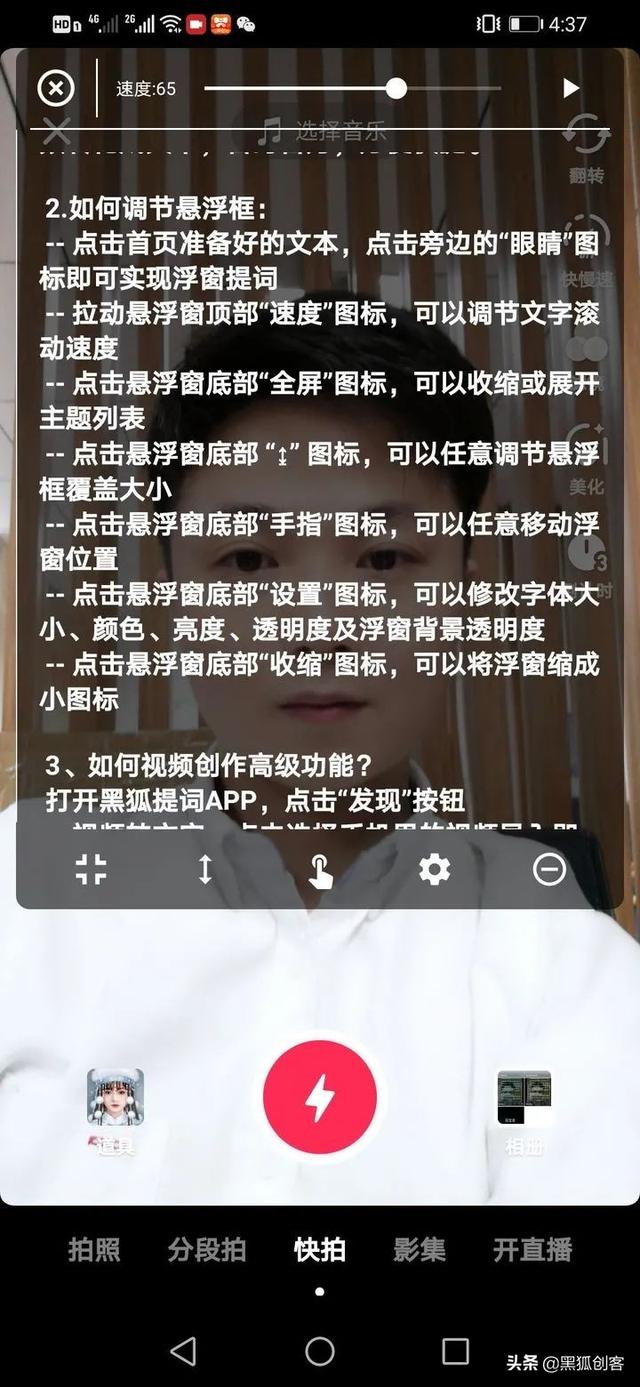Switch to the 分段拍 segmented shooting mode

(207, 1249)
